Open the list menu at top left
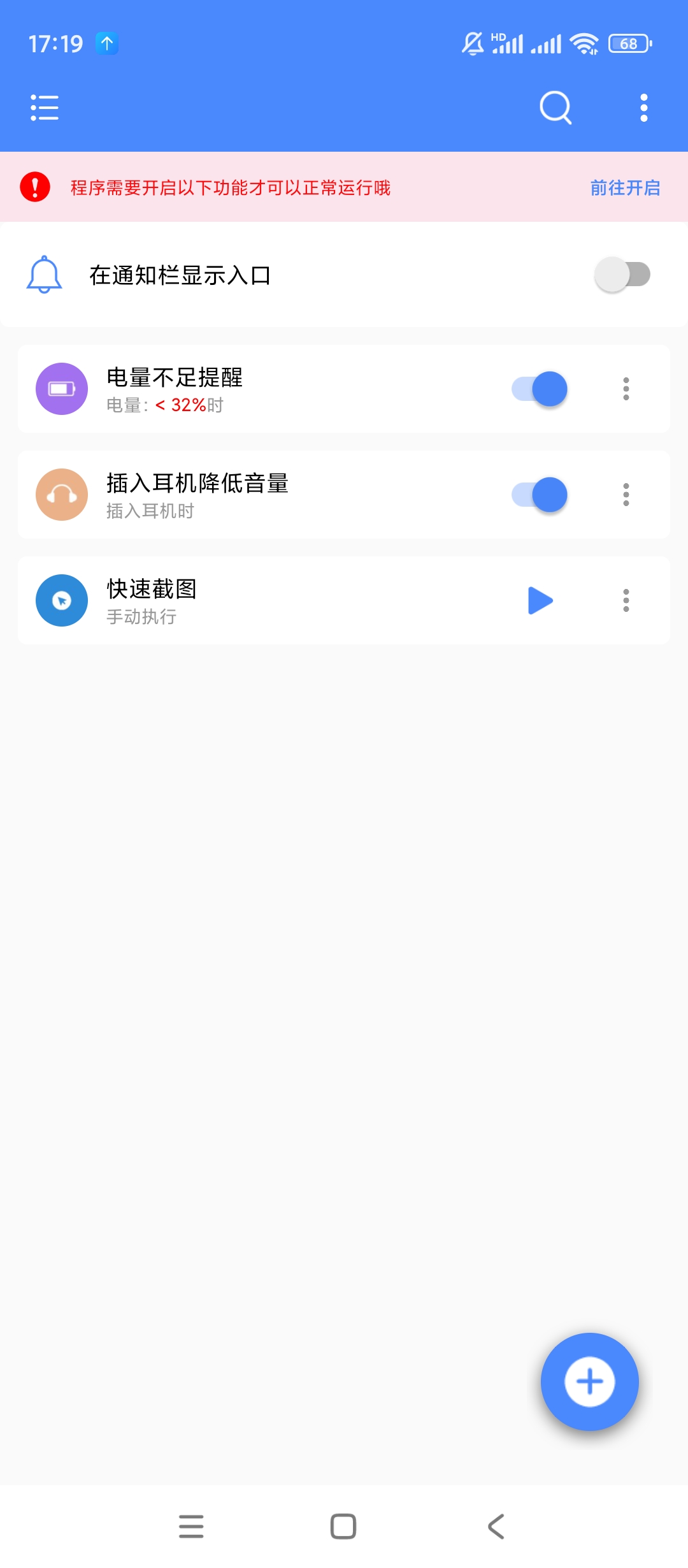 [x=45, y=108]
